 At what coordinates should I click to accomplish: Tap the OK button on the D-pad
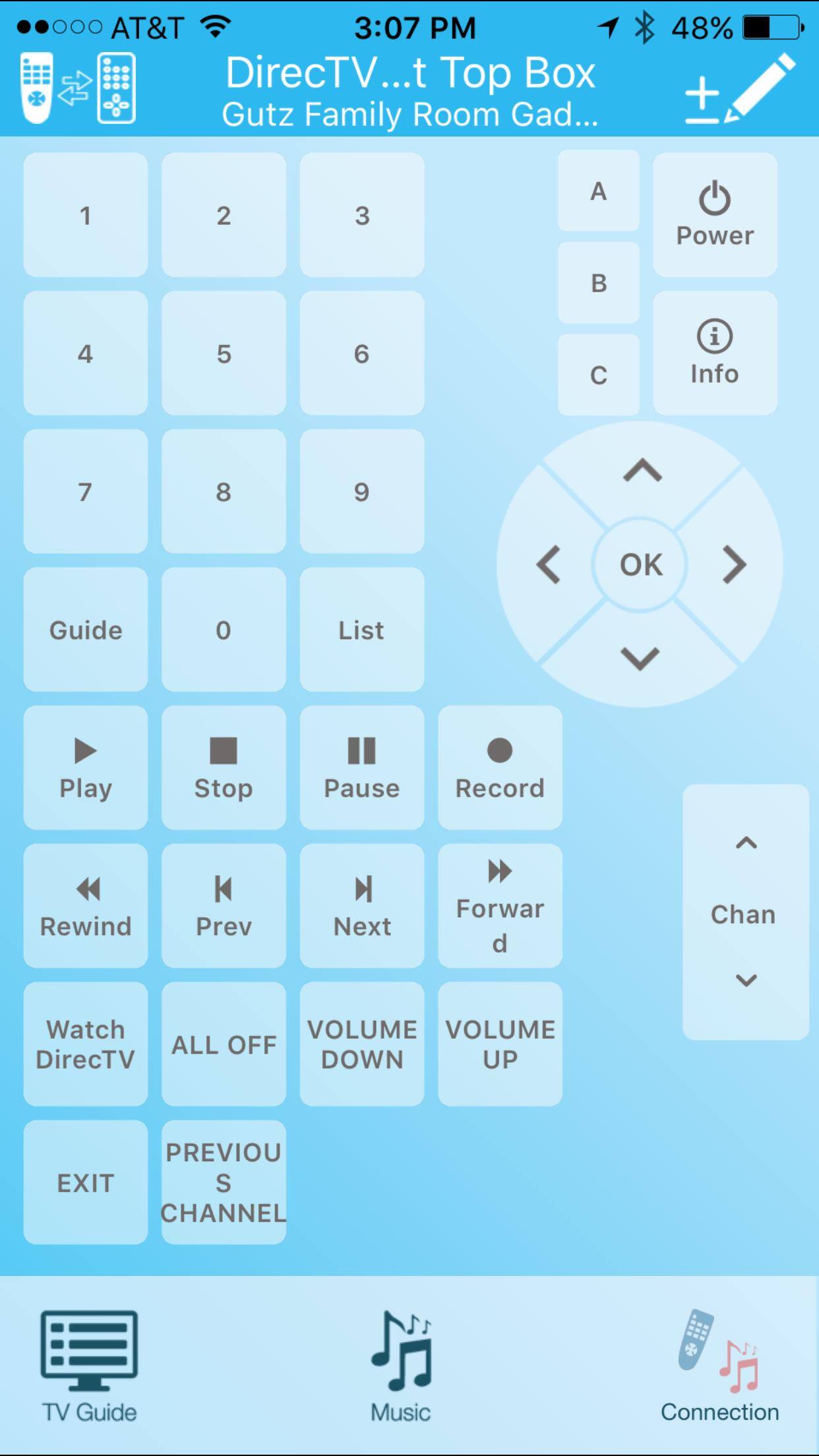[640, 564]
